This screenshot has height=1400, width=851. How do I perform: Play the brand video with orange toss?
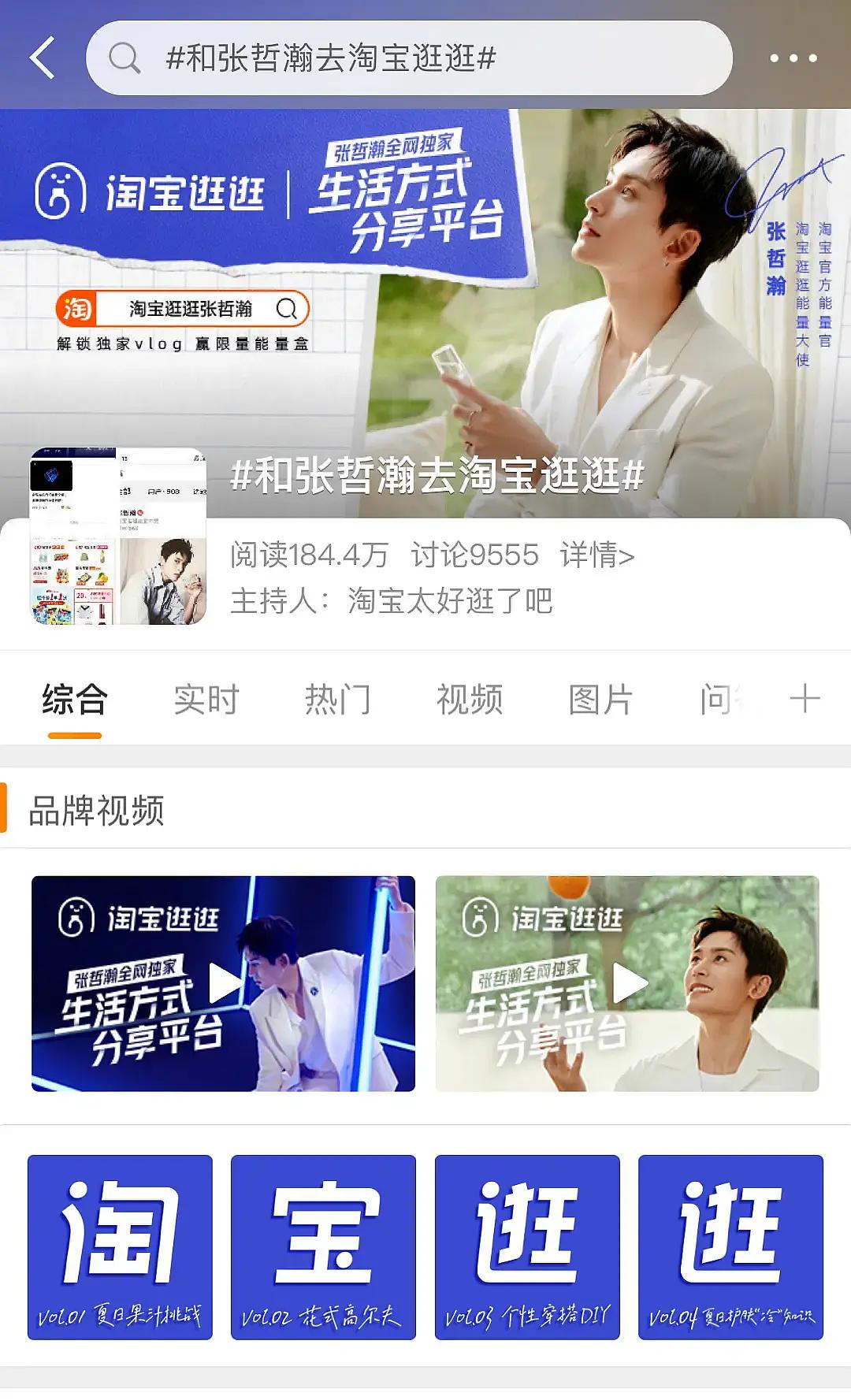[x=627, y=983]
